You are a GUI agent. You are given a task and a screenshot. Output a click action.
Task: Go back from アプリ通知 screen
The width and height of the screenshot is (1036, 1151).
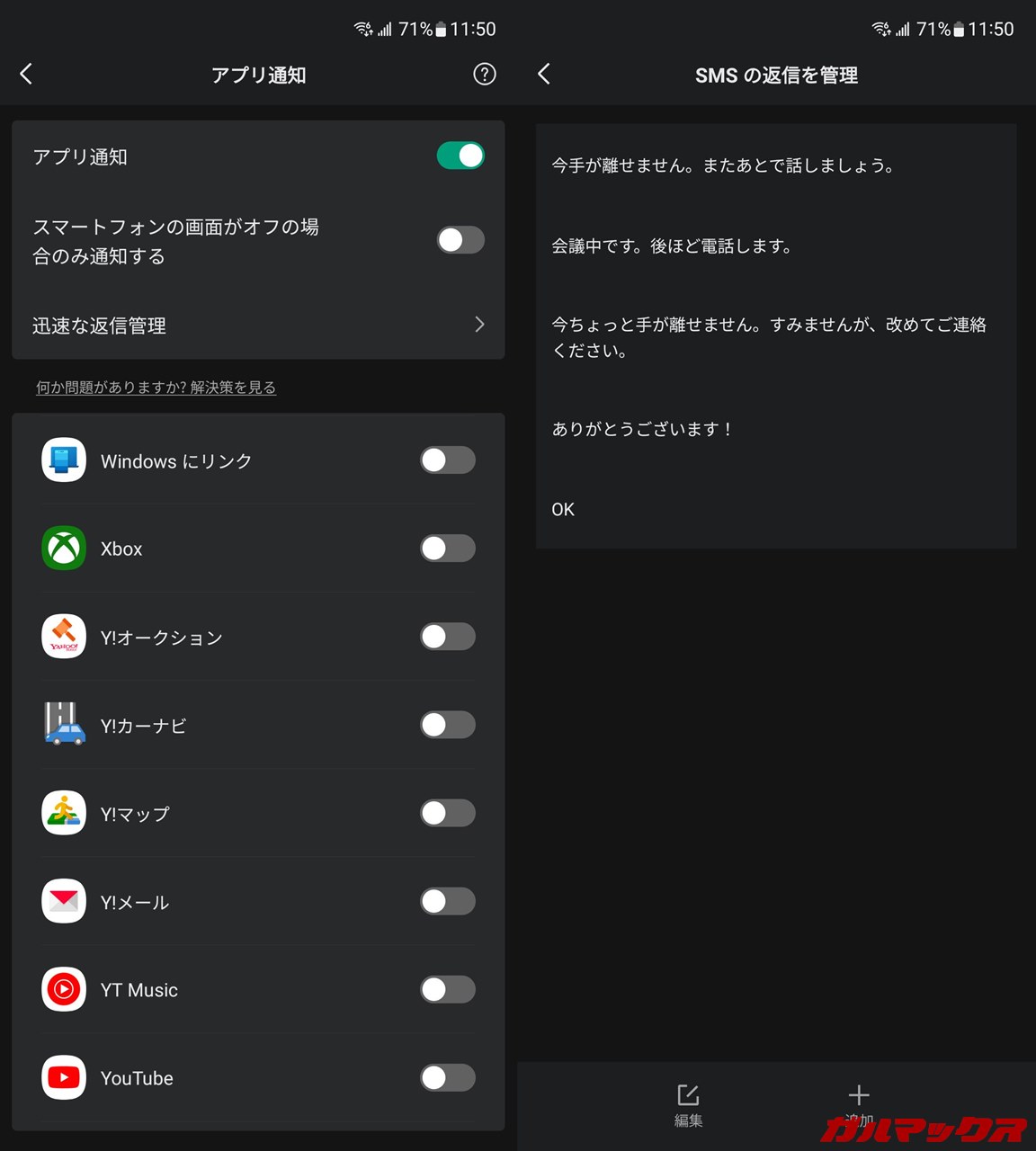coord(26,75)
